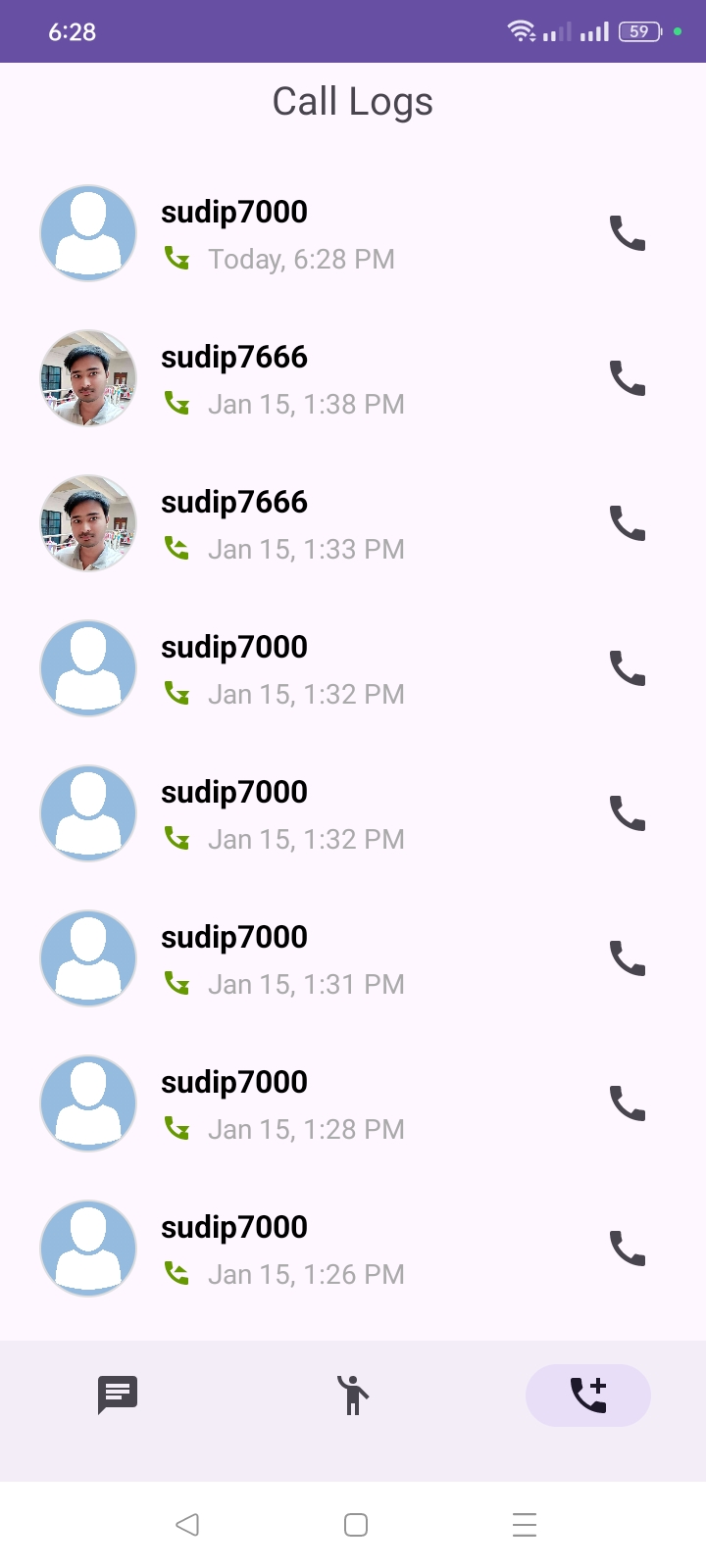Switch to the chat messages tab
Viewport: 706px width, 1568px height.
(118, 1395)
